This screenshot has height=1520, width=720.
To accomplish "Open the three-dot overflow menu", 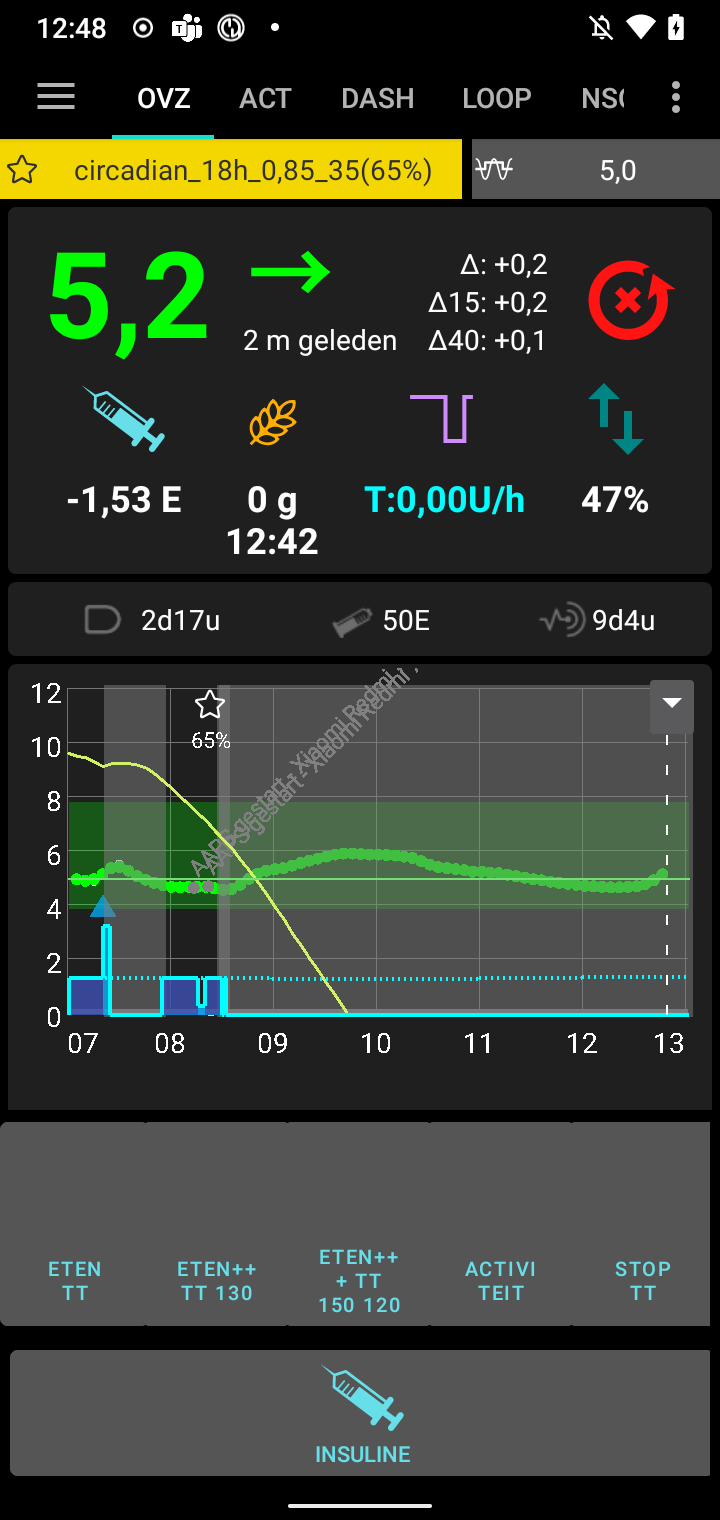I will [x=676, y=97].
